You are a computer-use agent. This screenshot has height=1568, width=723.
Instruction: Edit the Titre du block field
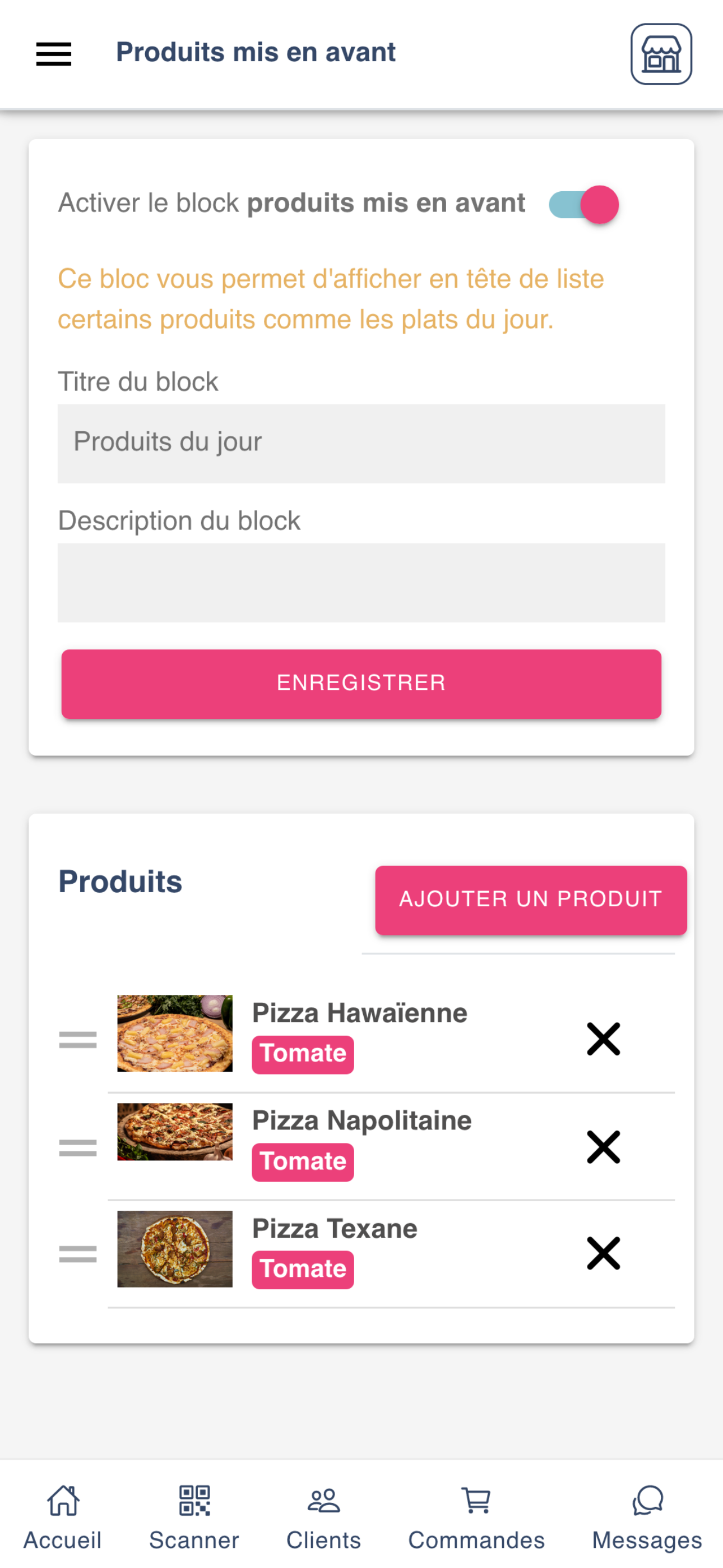click(x=361, y=443)
